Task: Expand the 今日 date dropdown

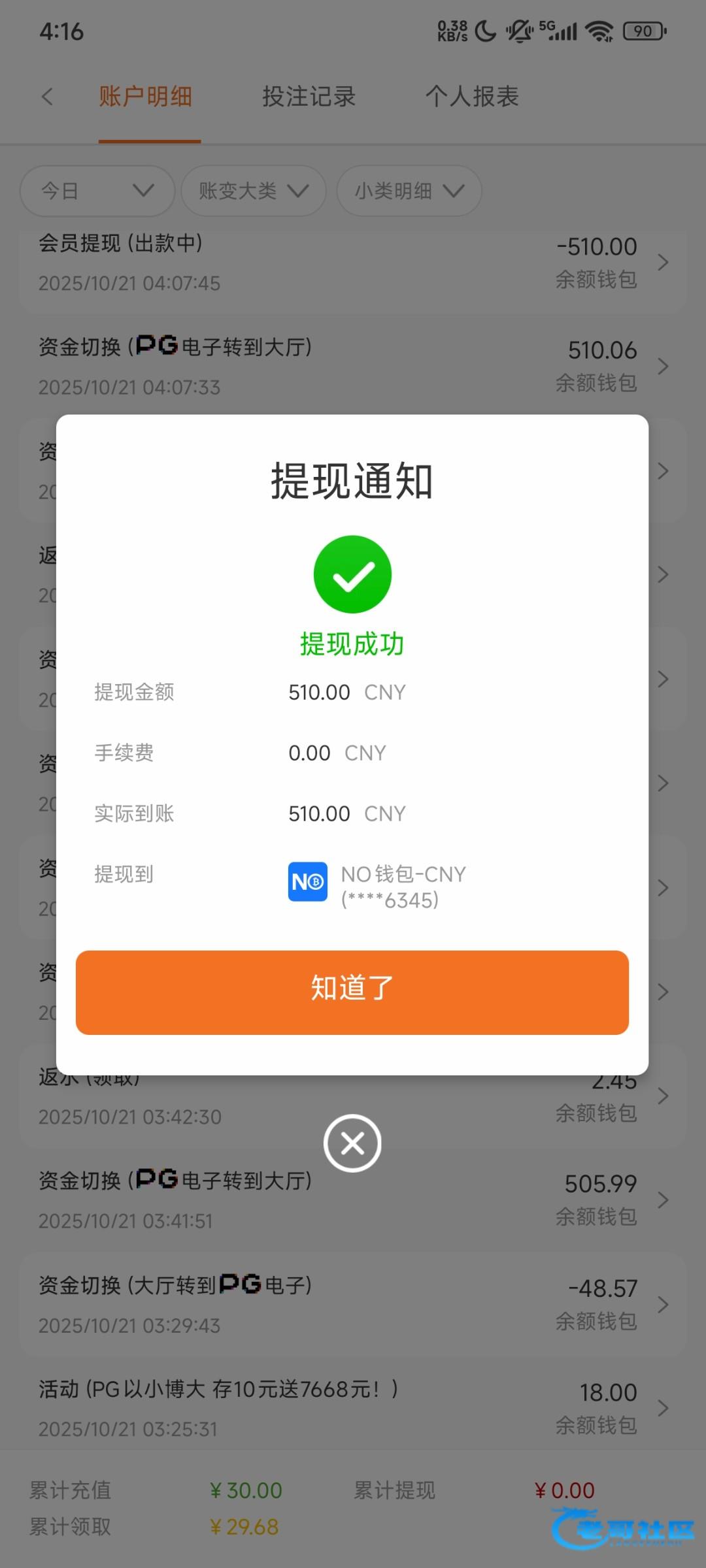Action: point(97,191)
